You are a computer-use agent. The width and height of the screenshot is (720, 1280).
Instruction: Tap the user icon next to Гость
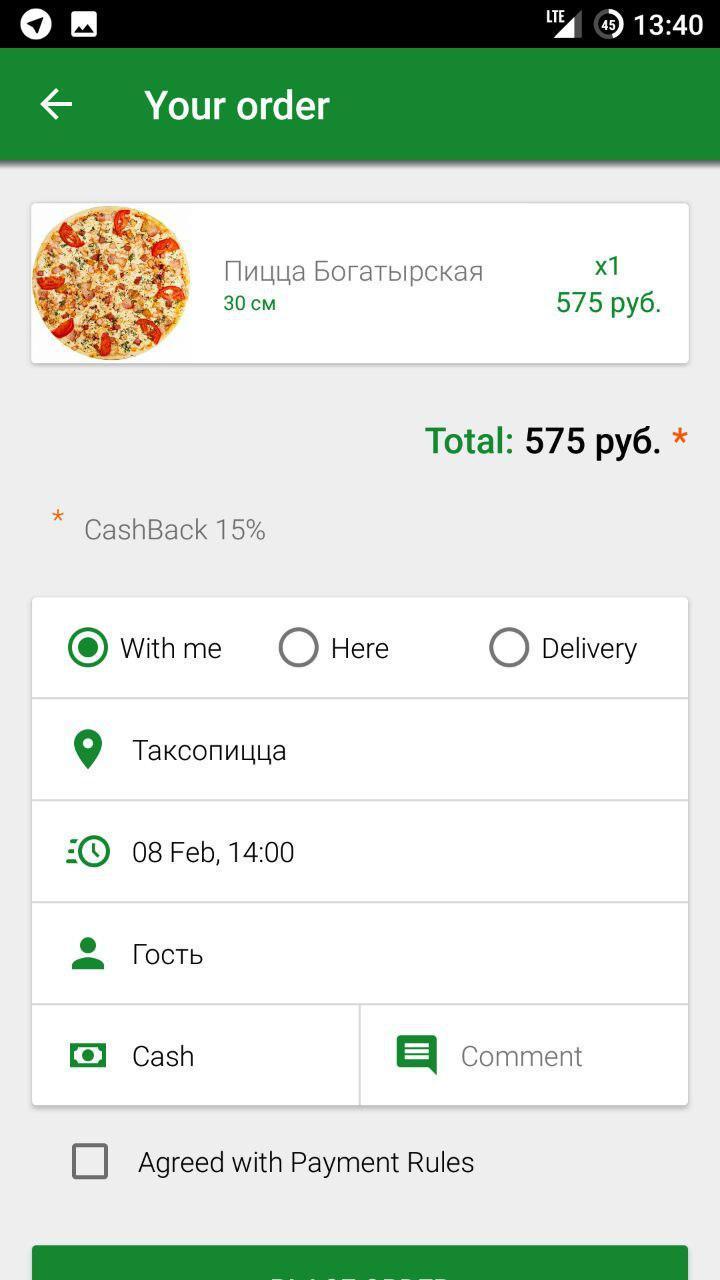[87, 953]
